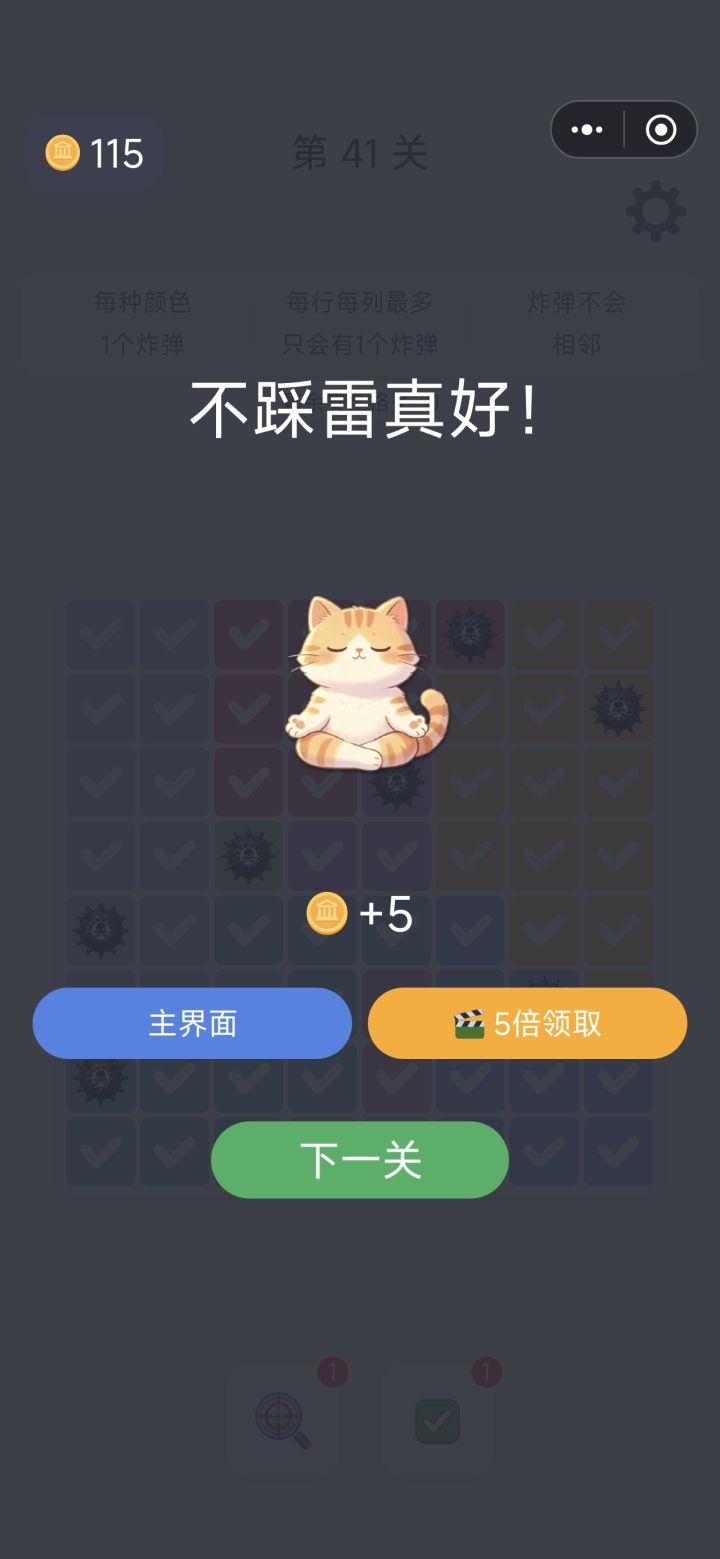Click the clapperboard icon on the reward button
The image size is (720, 1559).
point(470,1022)
